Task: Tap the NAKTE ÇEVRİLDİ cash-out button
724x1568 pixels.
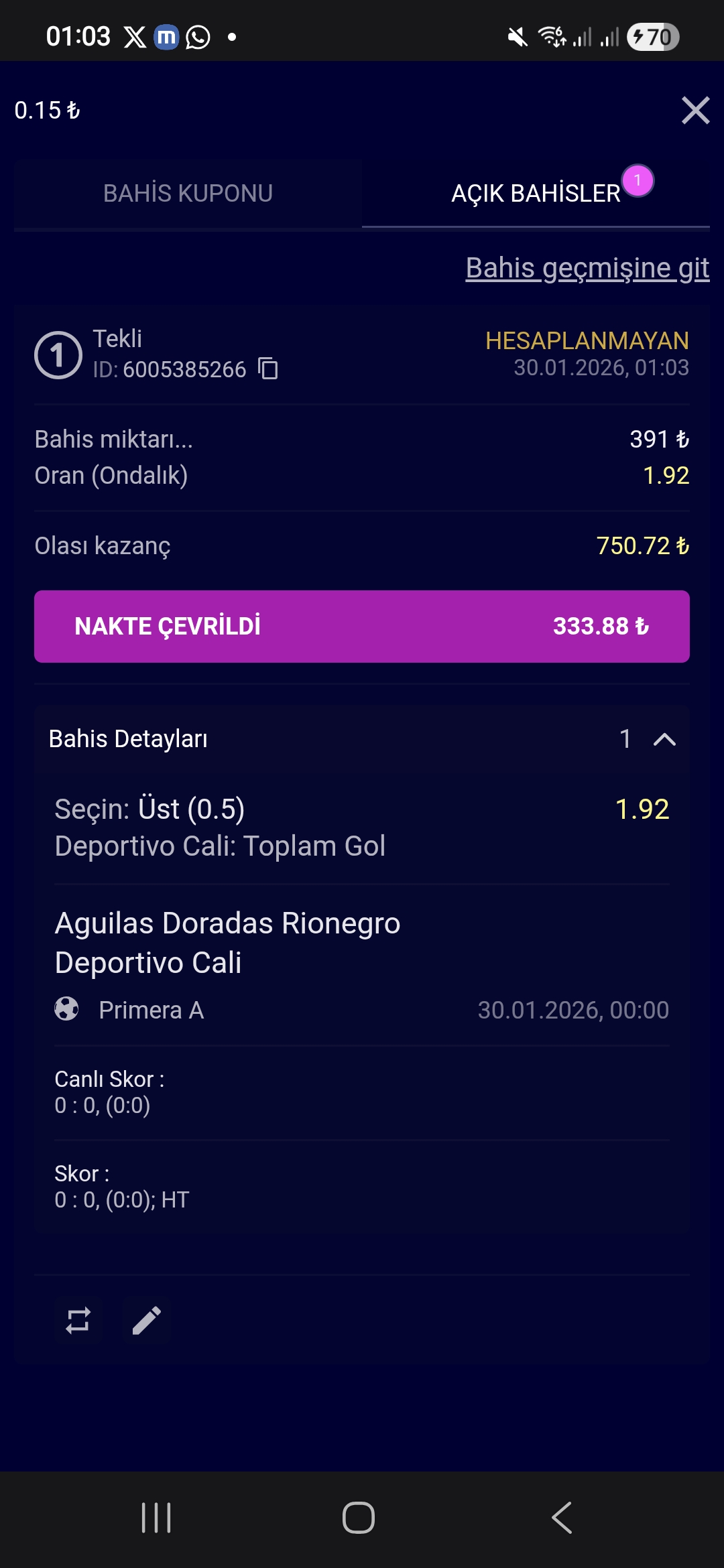Action: pos(362,627)
